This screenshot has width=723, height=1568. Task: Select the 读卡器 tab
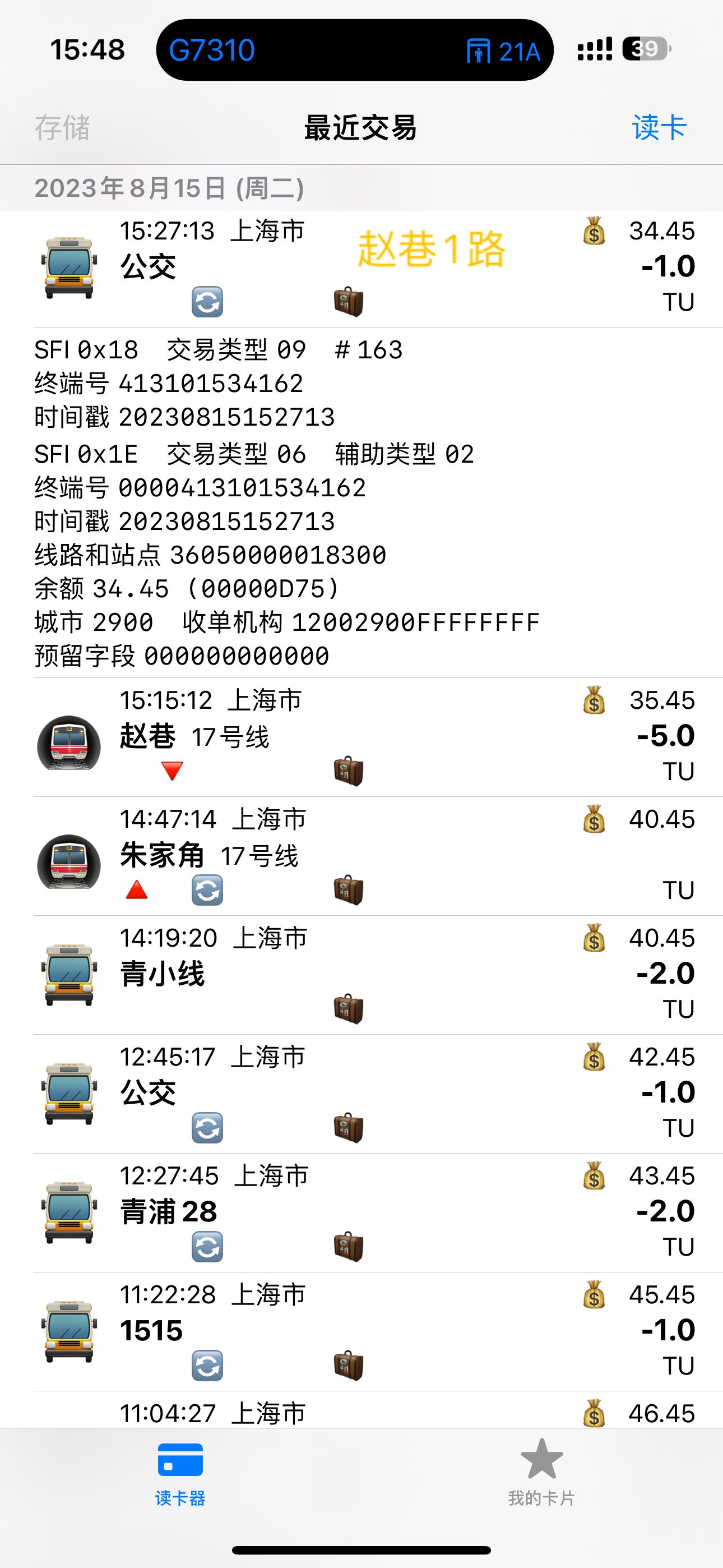[x=180, y=1473]
